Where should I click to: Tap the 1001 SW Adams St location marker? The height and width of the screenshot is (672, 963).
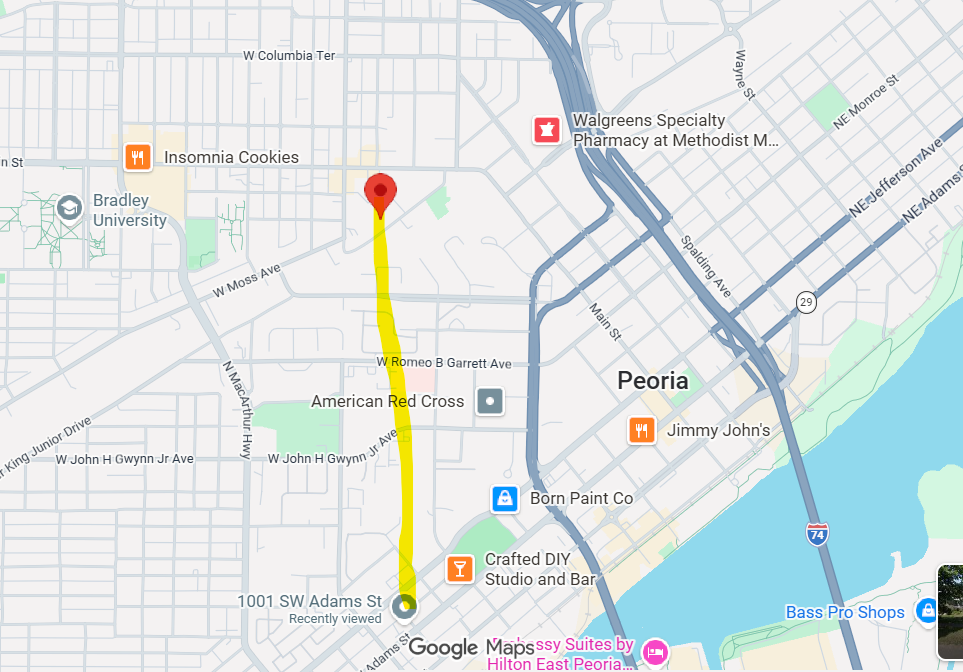point(405,605)
